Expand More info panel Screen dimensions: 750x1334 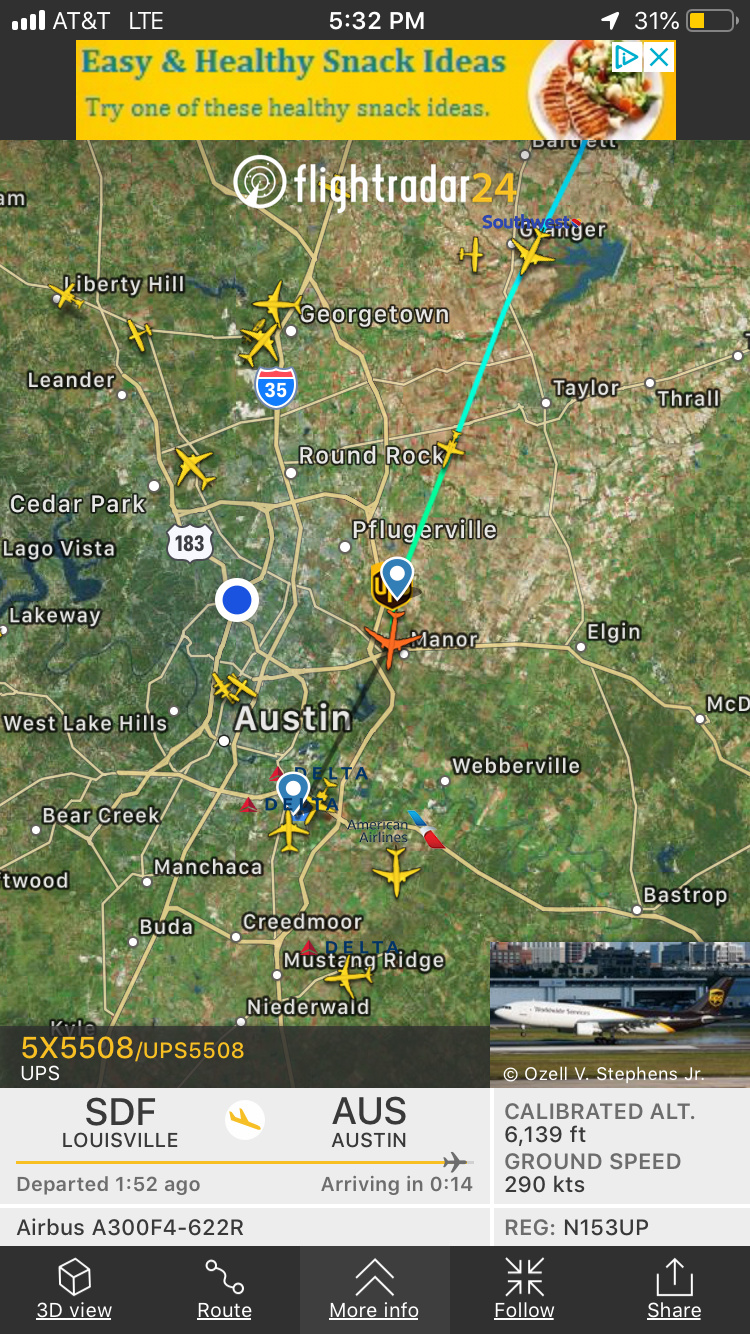tap(374, 1289)
